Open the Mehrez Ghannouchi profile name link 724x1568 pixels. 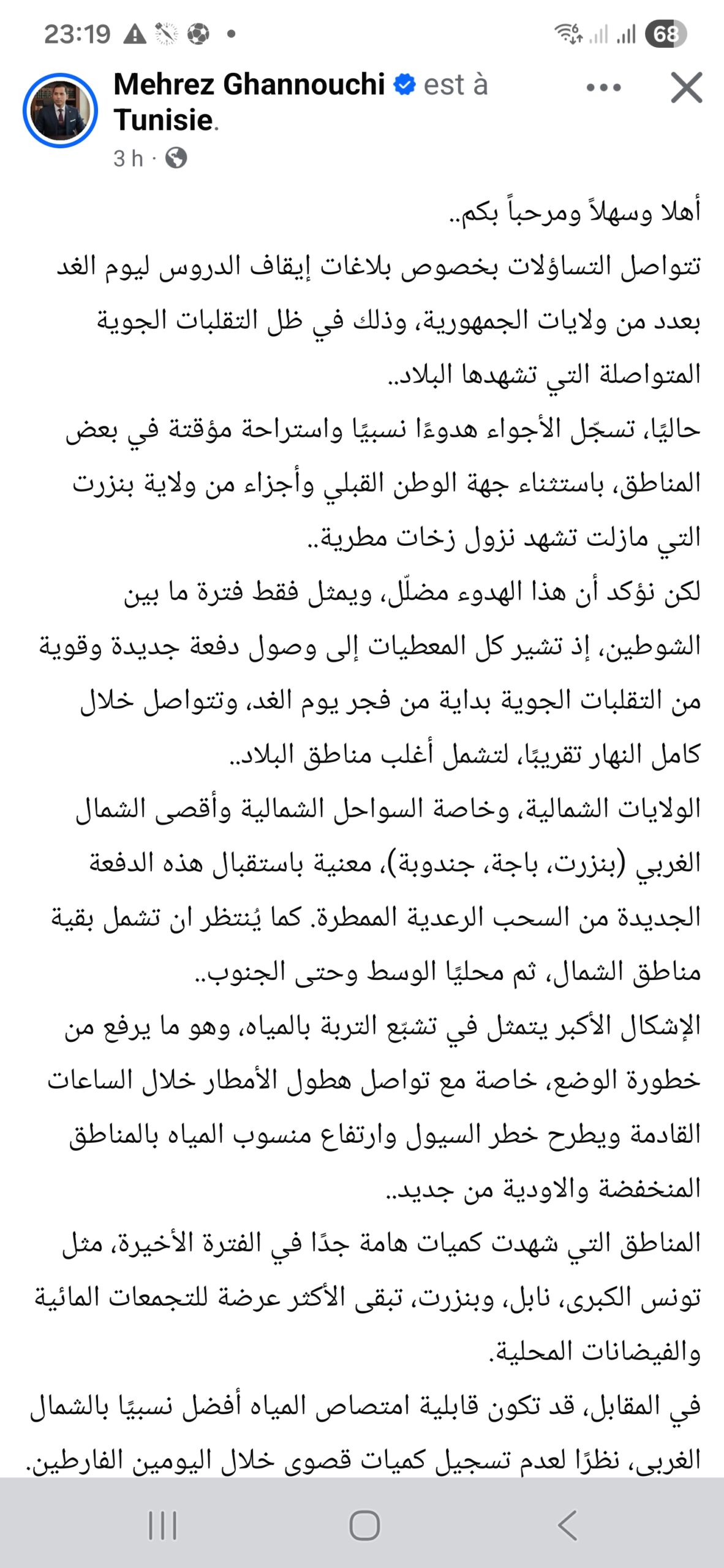click(249, 85)
